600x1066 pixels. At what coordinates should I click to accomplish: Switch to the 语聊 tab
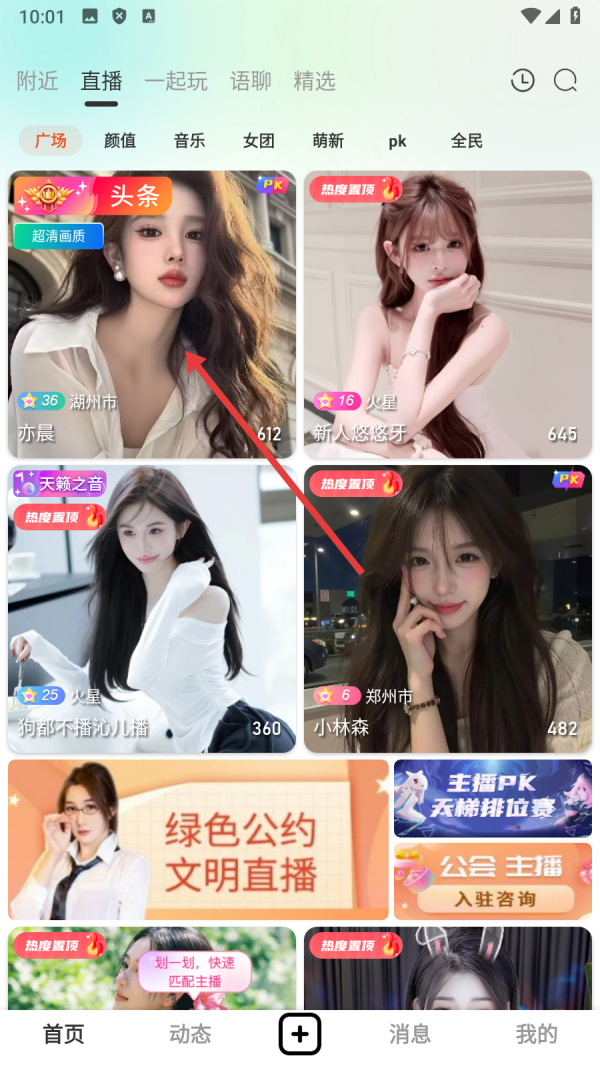point(251,81)
